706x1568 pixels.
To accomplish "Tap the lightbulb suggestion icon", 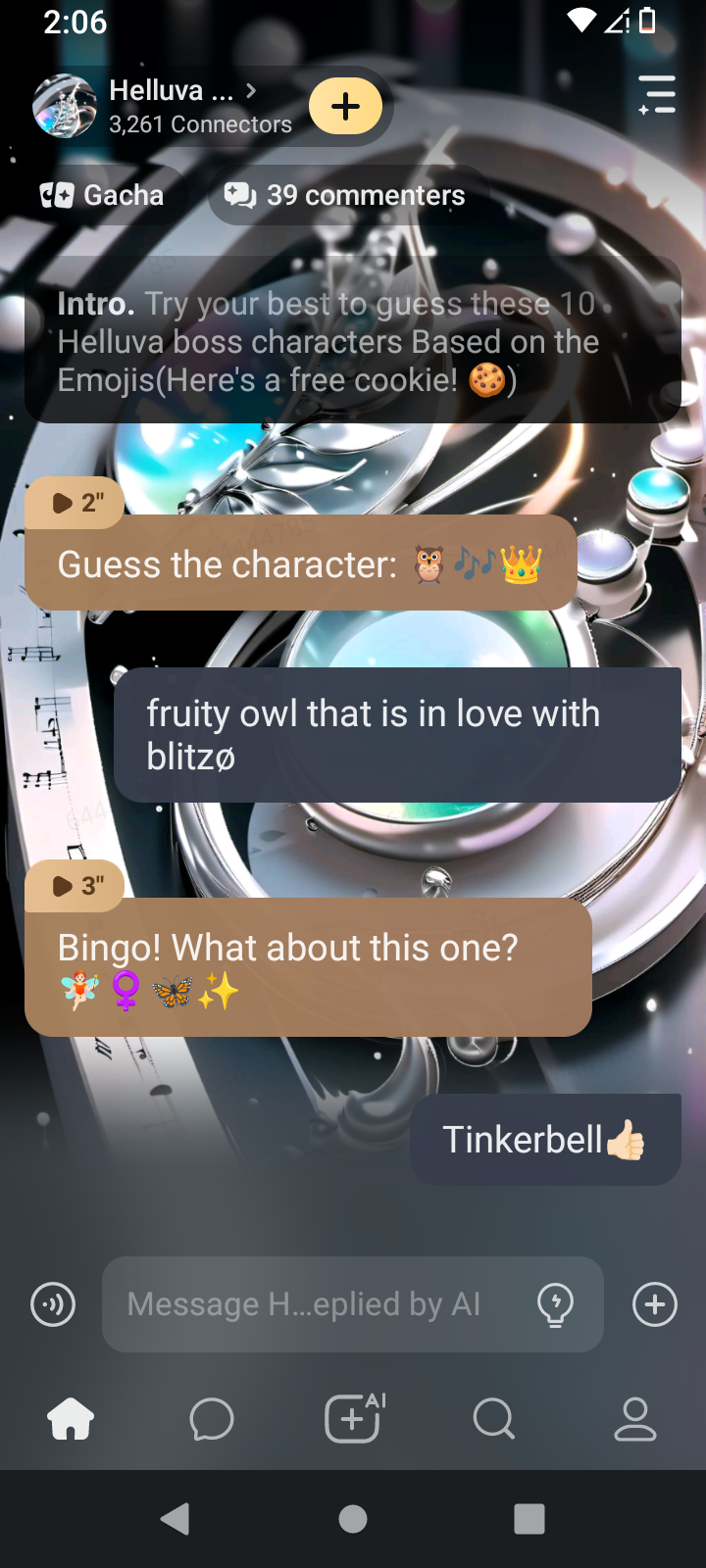I will (x=555, y=1304).
